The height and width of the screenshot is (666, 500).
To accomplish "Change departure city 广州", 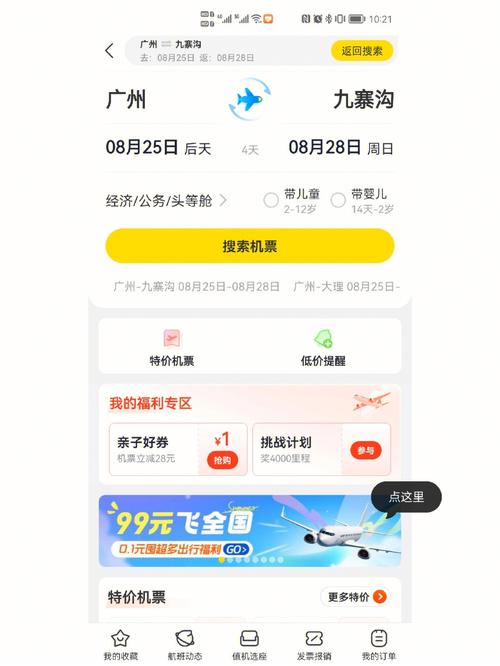I will pyautogui.click(x=126, y=100).
